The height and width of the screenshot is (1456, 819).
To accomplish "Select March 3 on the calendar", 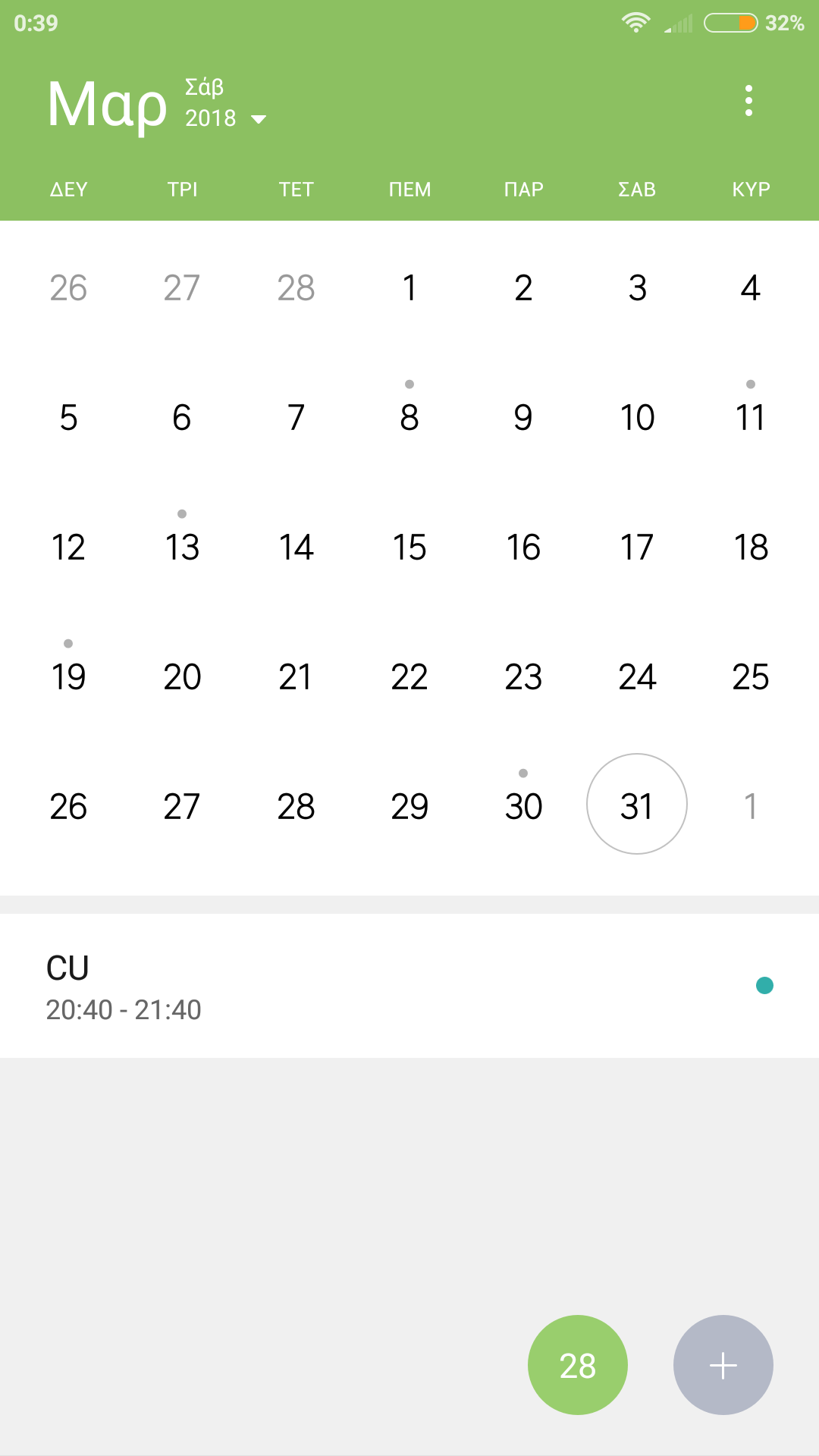I will (637, 288).
